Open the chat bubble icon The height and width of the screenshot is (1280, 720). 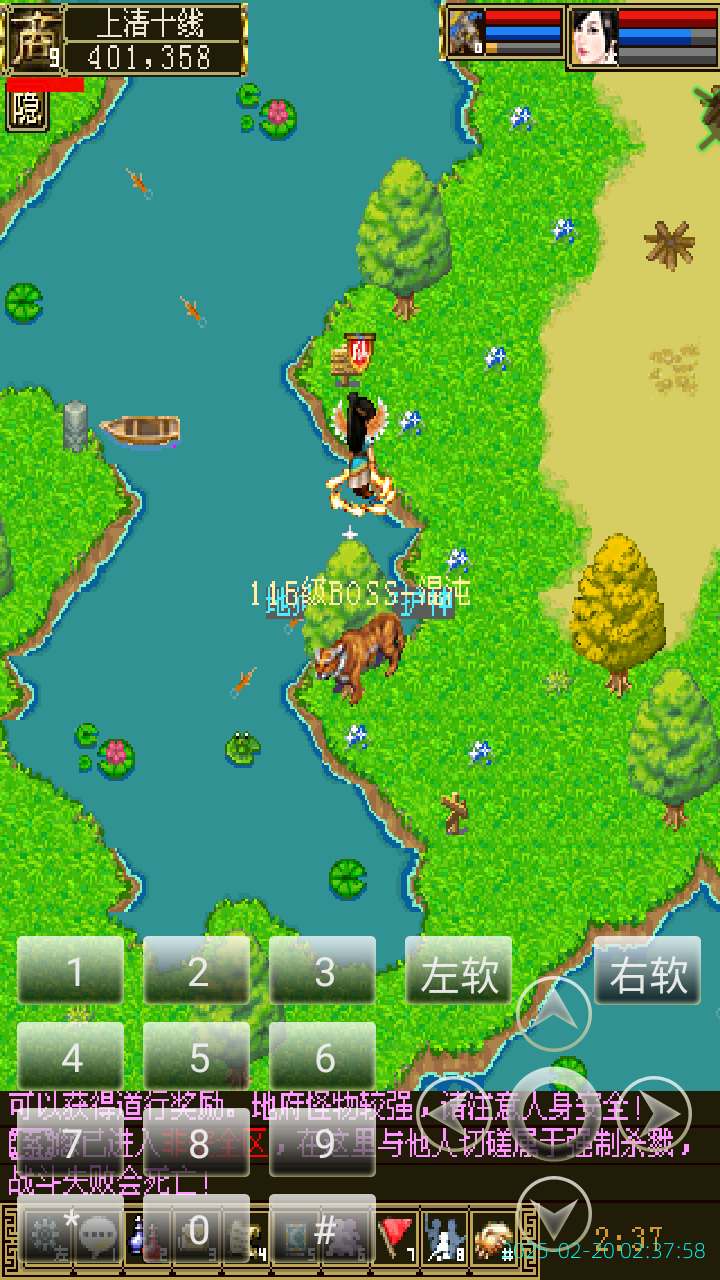[96, 1235]
